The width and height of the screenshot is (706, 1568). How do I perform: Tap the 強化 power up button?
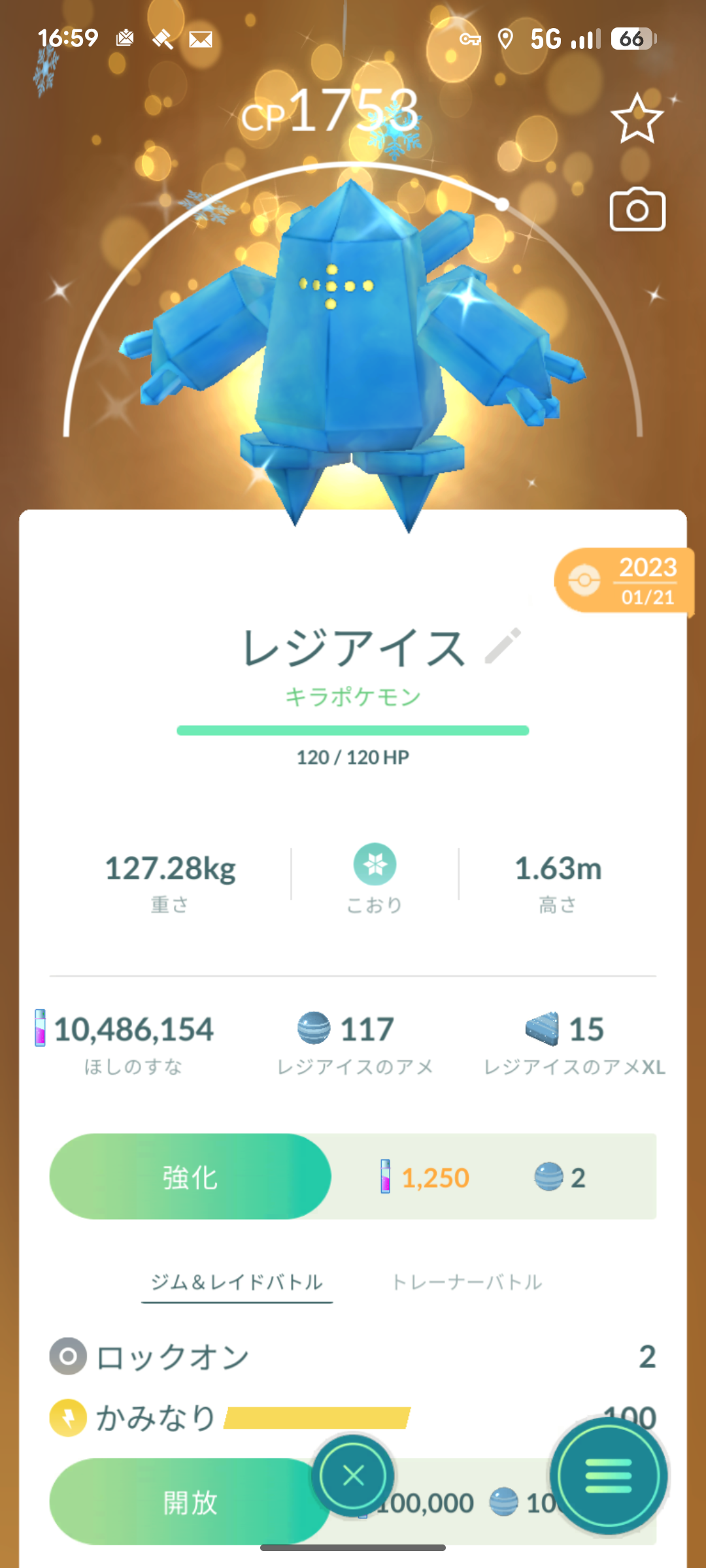(190, 1177)
